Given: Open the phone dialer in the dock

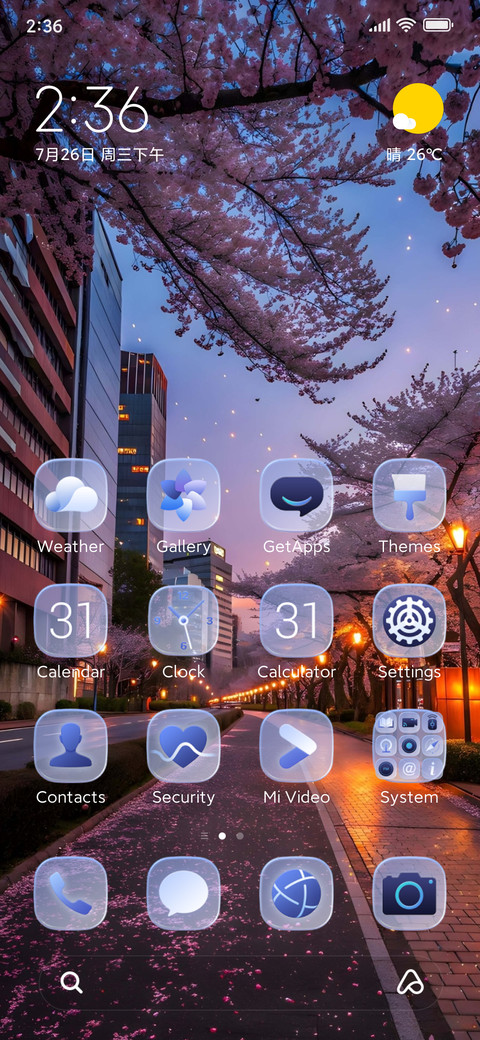Looking at the screenshot, I should coord(70,893).
